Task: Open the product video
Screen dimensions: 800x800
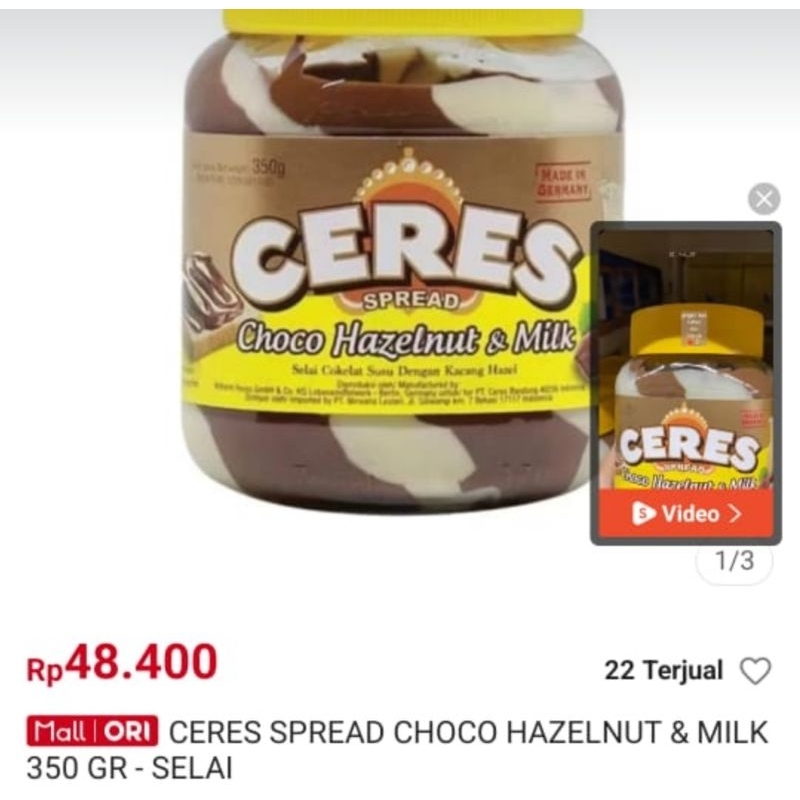Action: click(686, 514)
